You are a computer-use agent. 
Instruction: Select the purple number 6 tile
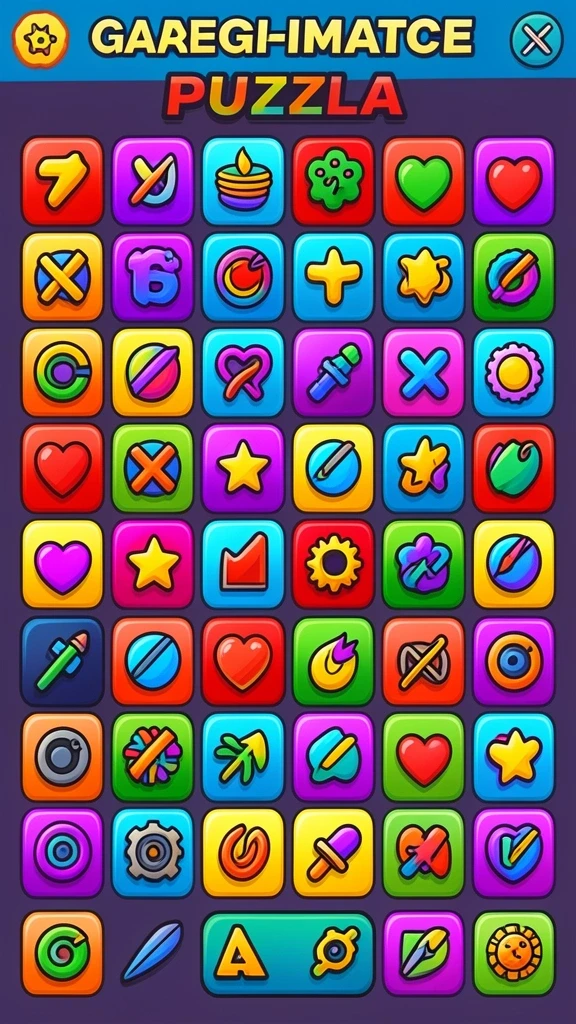coord(153,277)
